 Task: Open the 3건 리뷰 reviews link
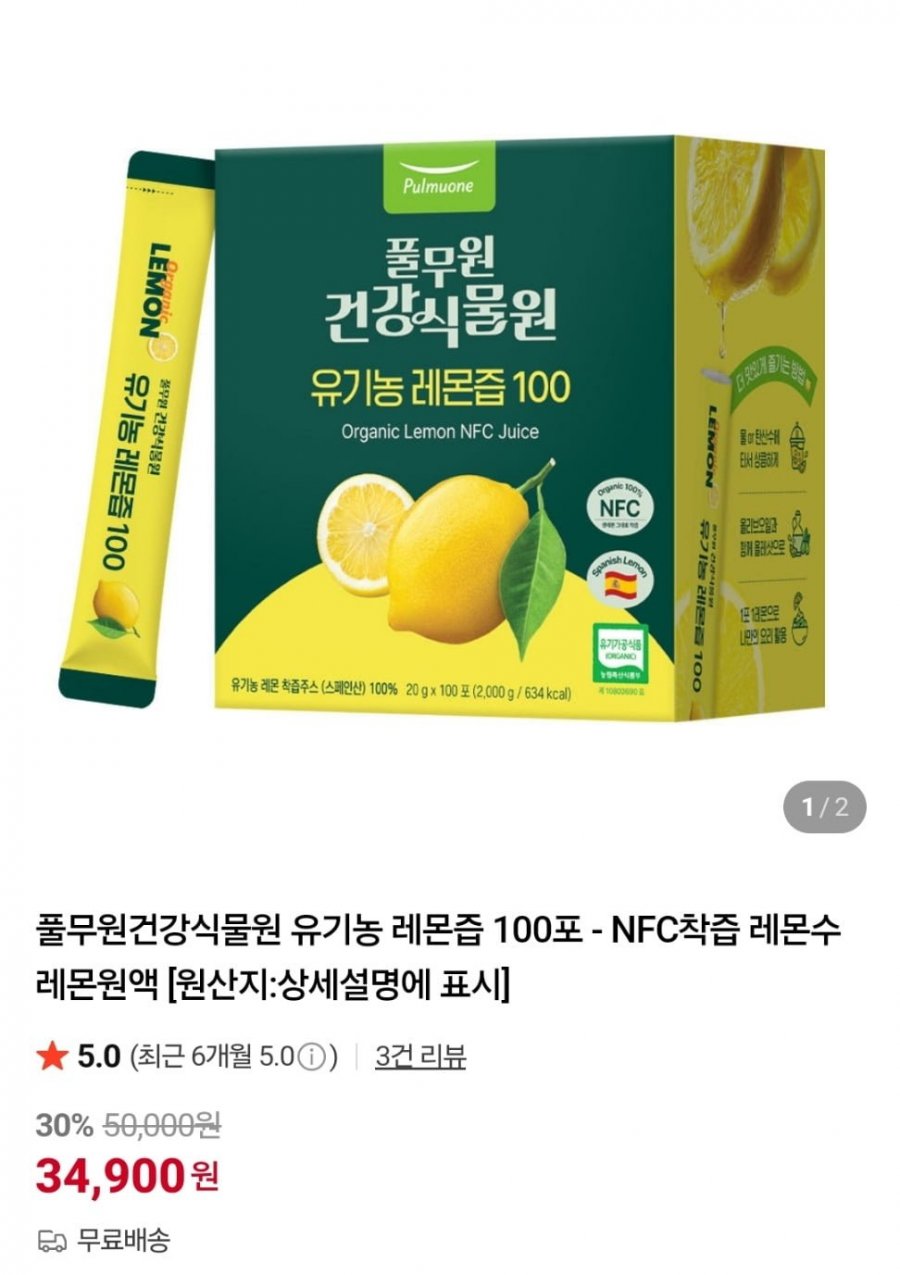pos(420,1056)
